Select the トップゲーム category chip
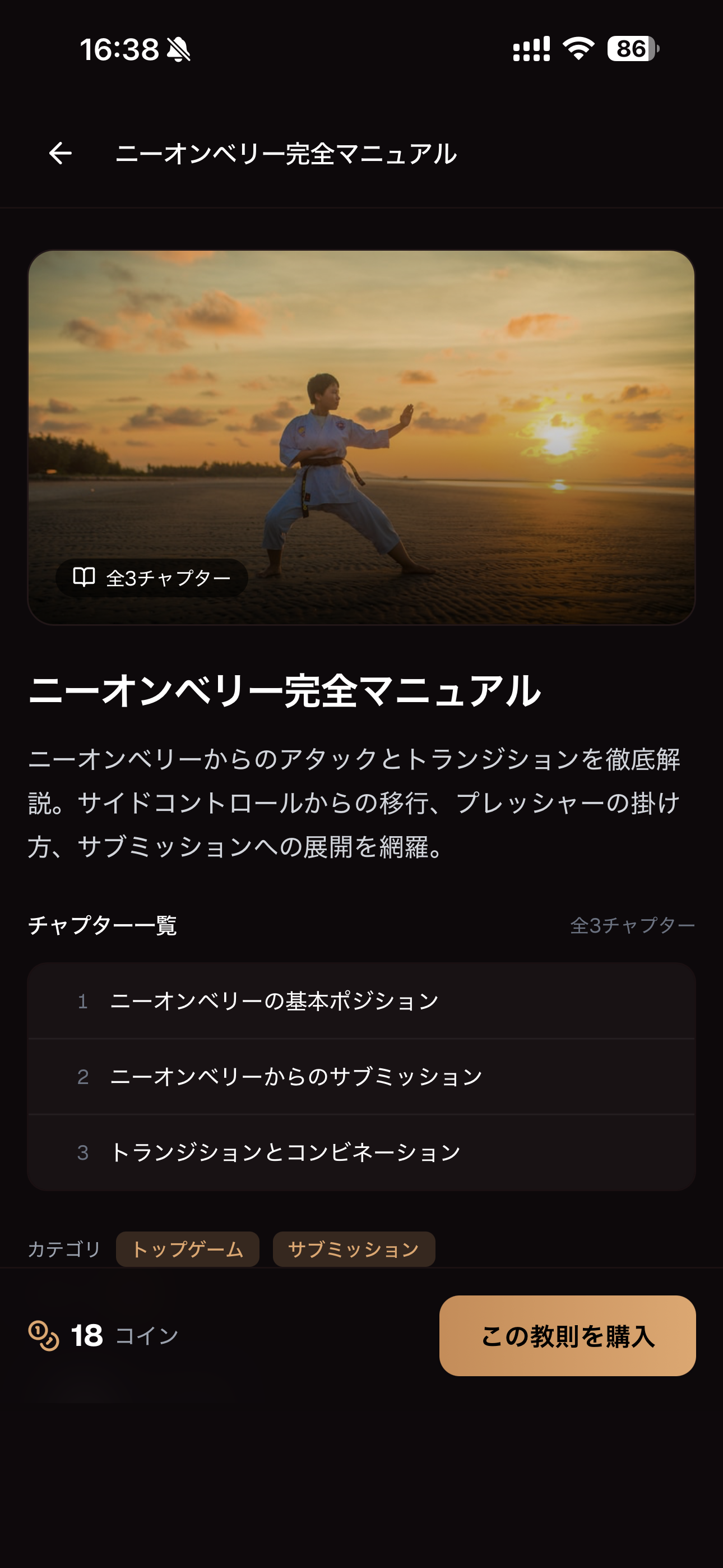 coord(188,1249)
